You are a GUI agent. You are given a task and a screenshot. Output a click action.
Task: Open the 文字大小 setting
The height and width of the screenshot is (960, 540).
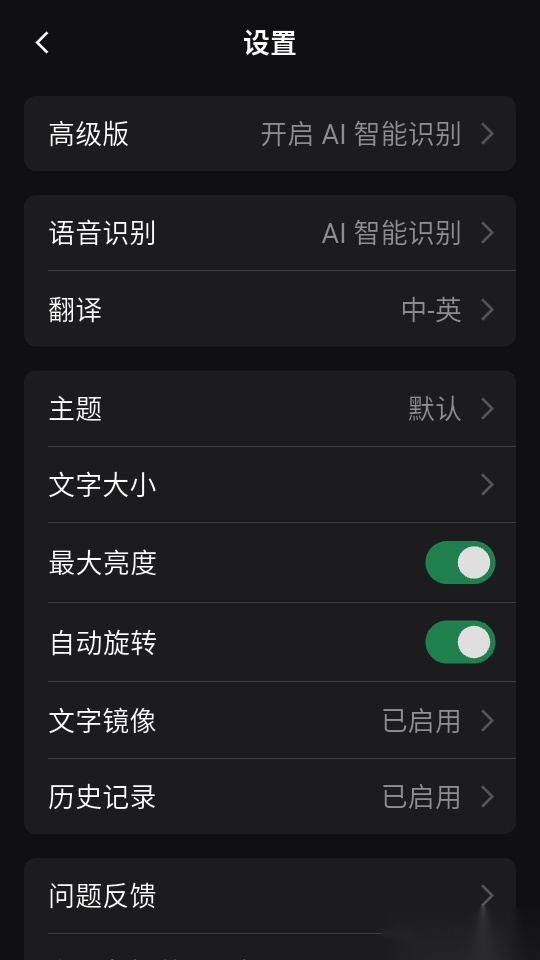pyautogui.click(x=270, y=485)
